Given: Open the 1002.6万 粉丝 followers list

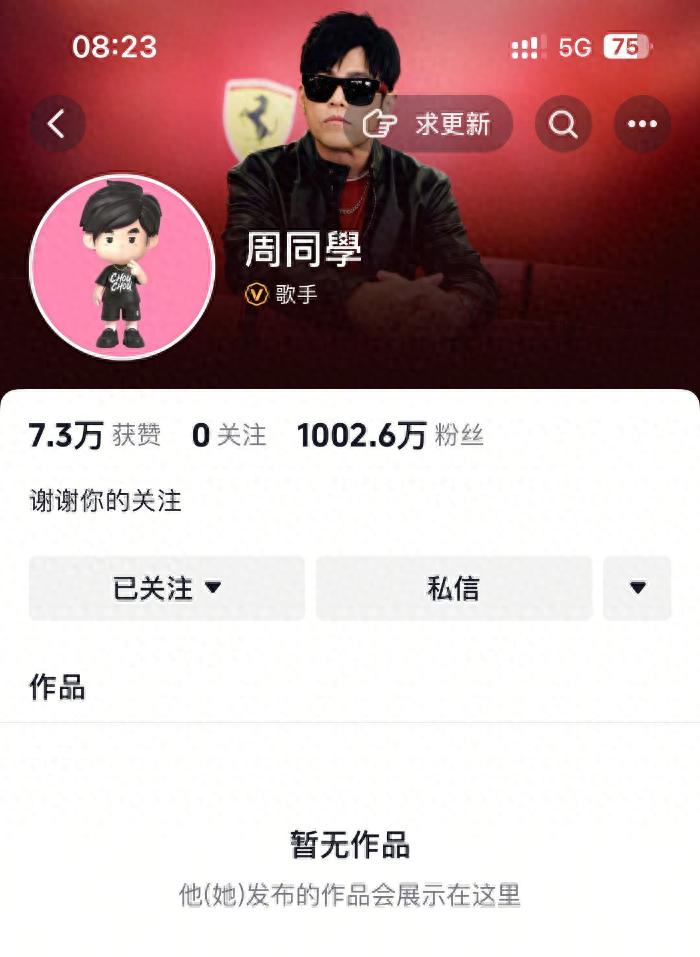Looking at the screenshot, I should tap(390, 436).
